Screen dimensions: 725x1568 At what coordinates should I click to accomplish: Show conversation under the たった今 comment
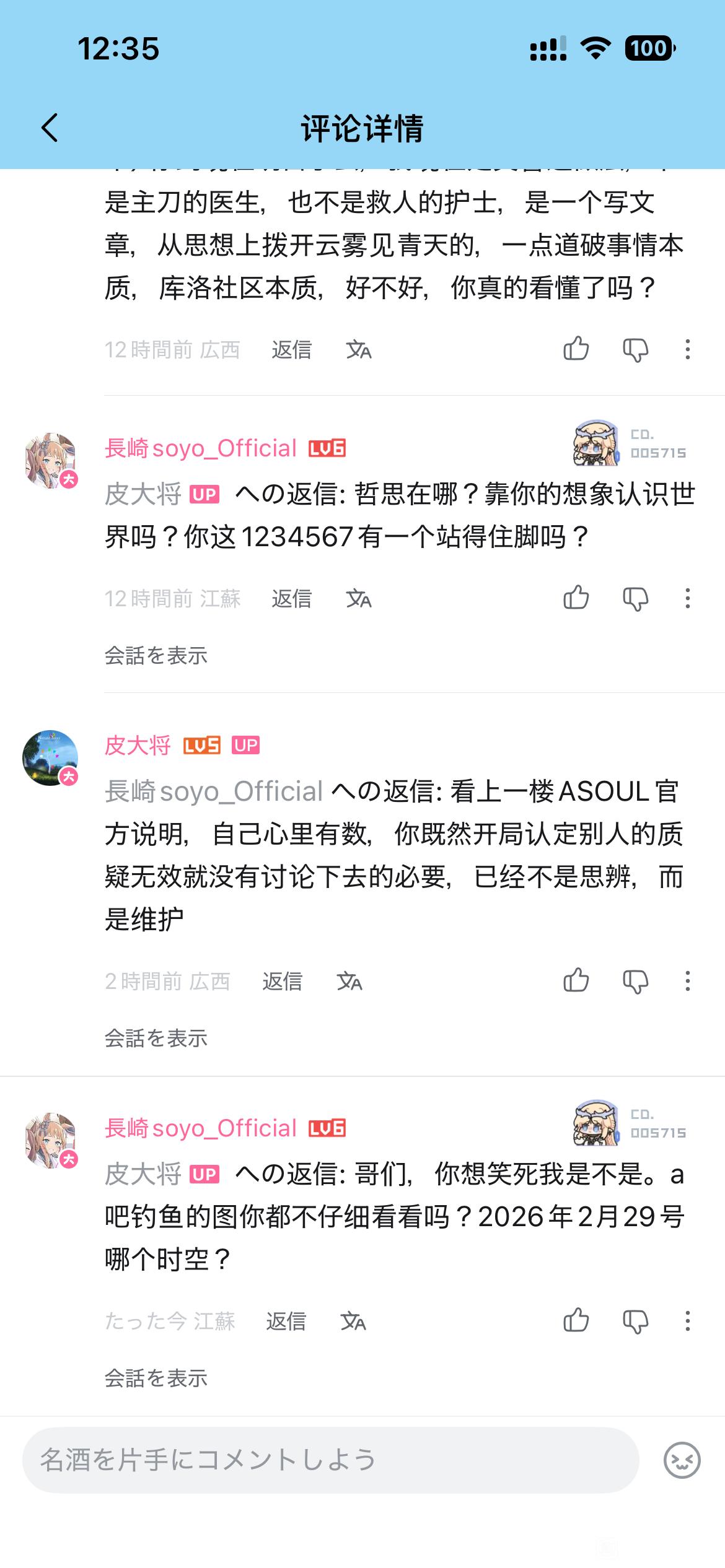tap(156, 1378)
